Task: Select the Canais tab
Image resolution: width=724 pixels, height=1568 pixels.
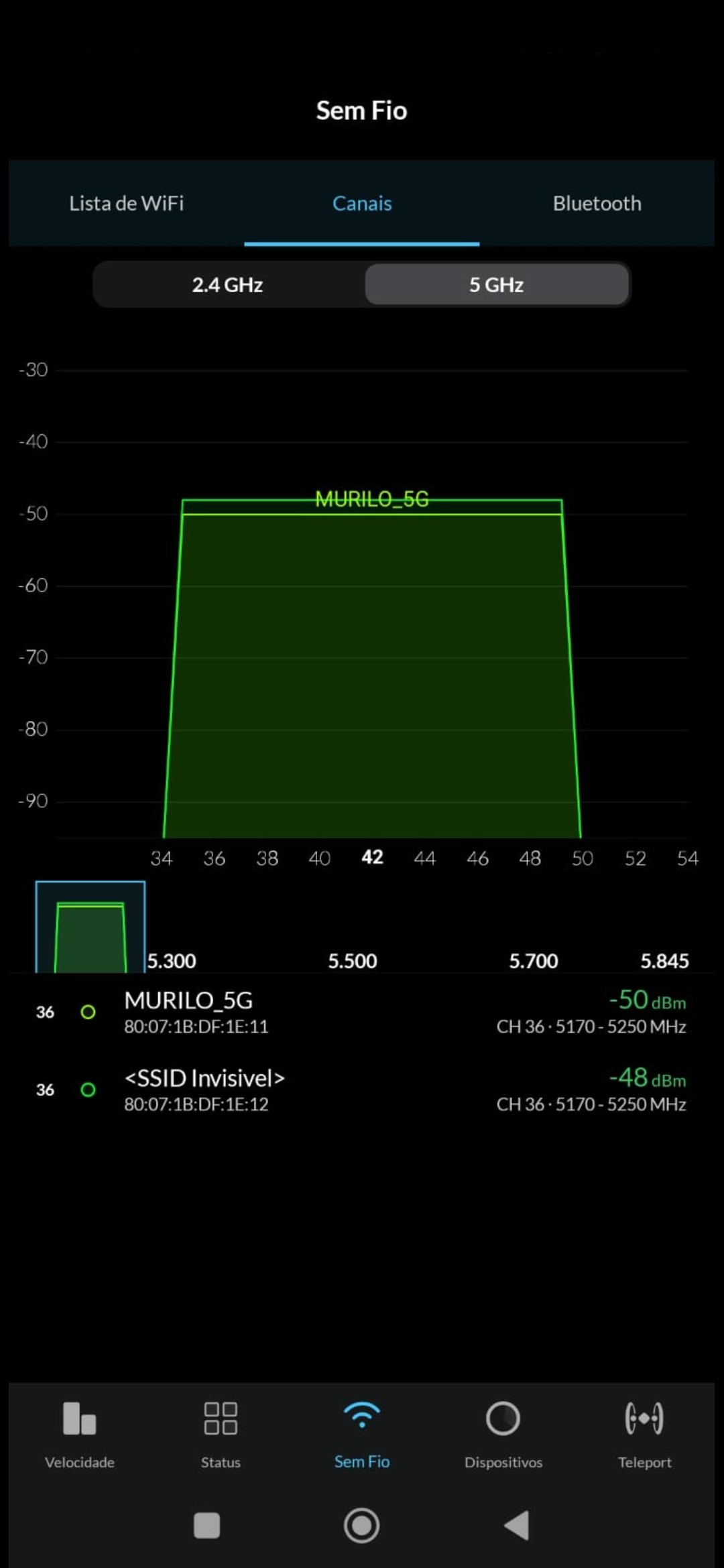Action: pyautogui.click(x=361, y=203)
